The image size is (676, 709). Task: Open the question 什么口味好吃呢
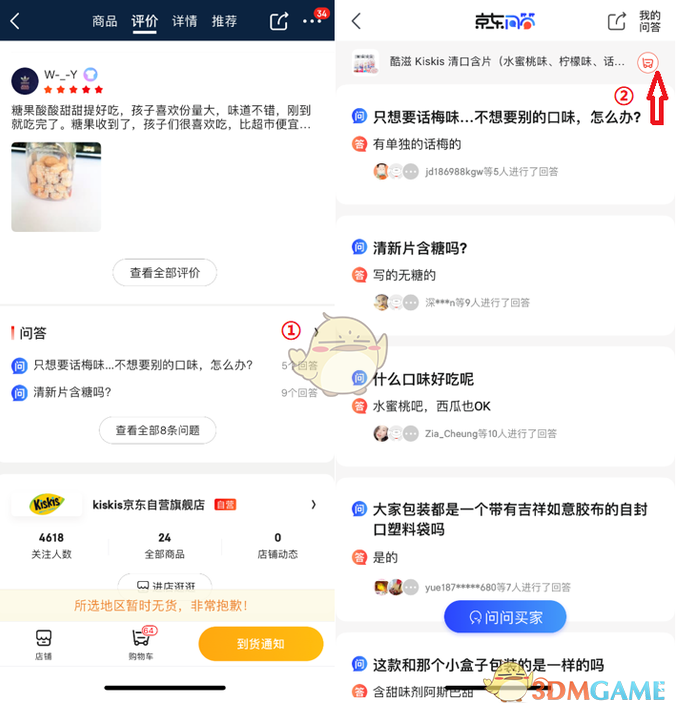pyautogui.click(x=422, y=379)
